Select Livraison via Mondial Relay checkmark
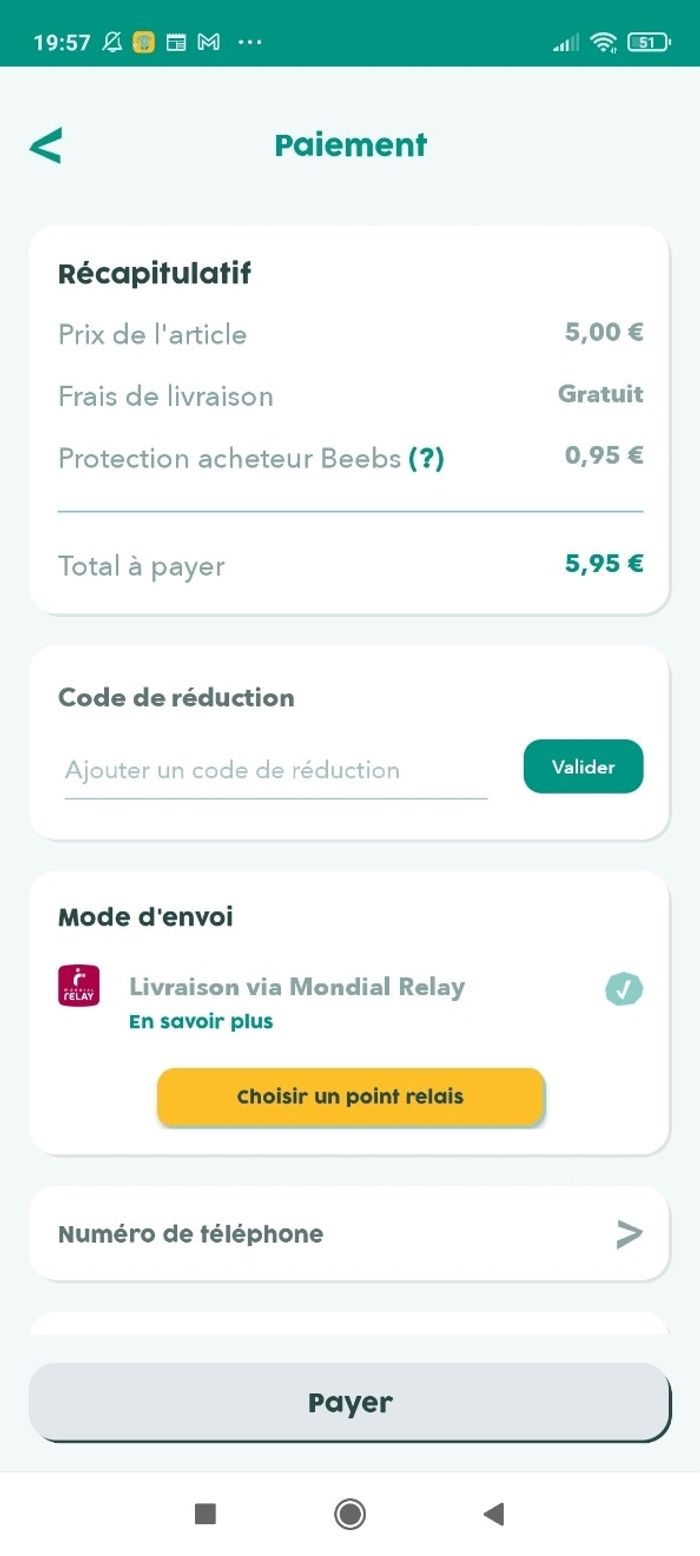The width and height of the screenshot is (700, 1556). (624, 989)
